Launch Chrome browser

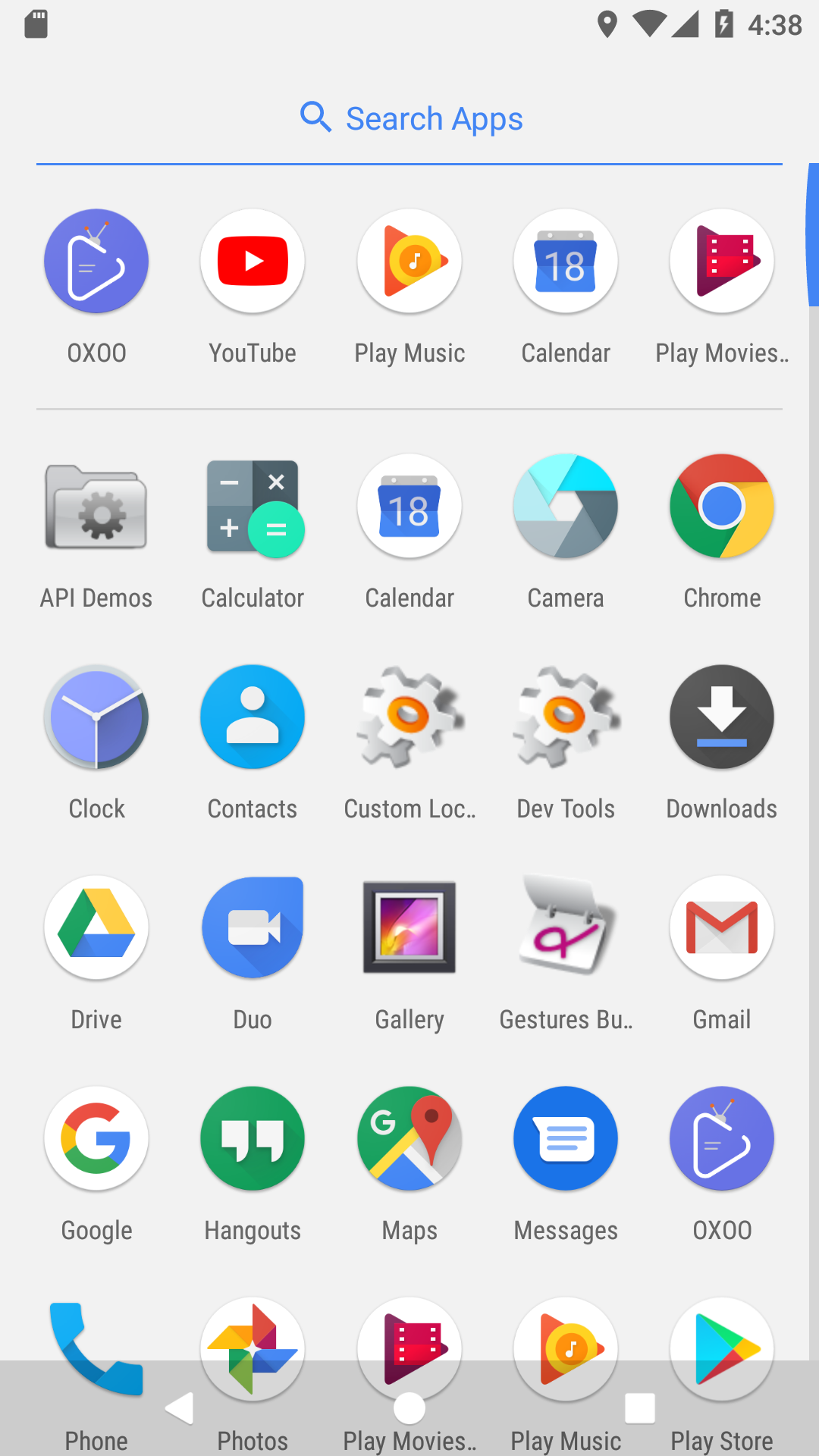pyautogui.click(x=722, y=507)
